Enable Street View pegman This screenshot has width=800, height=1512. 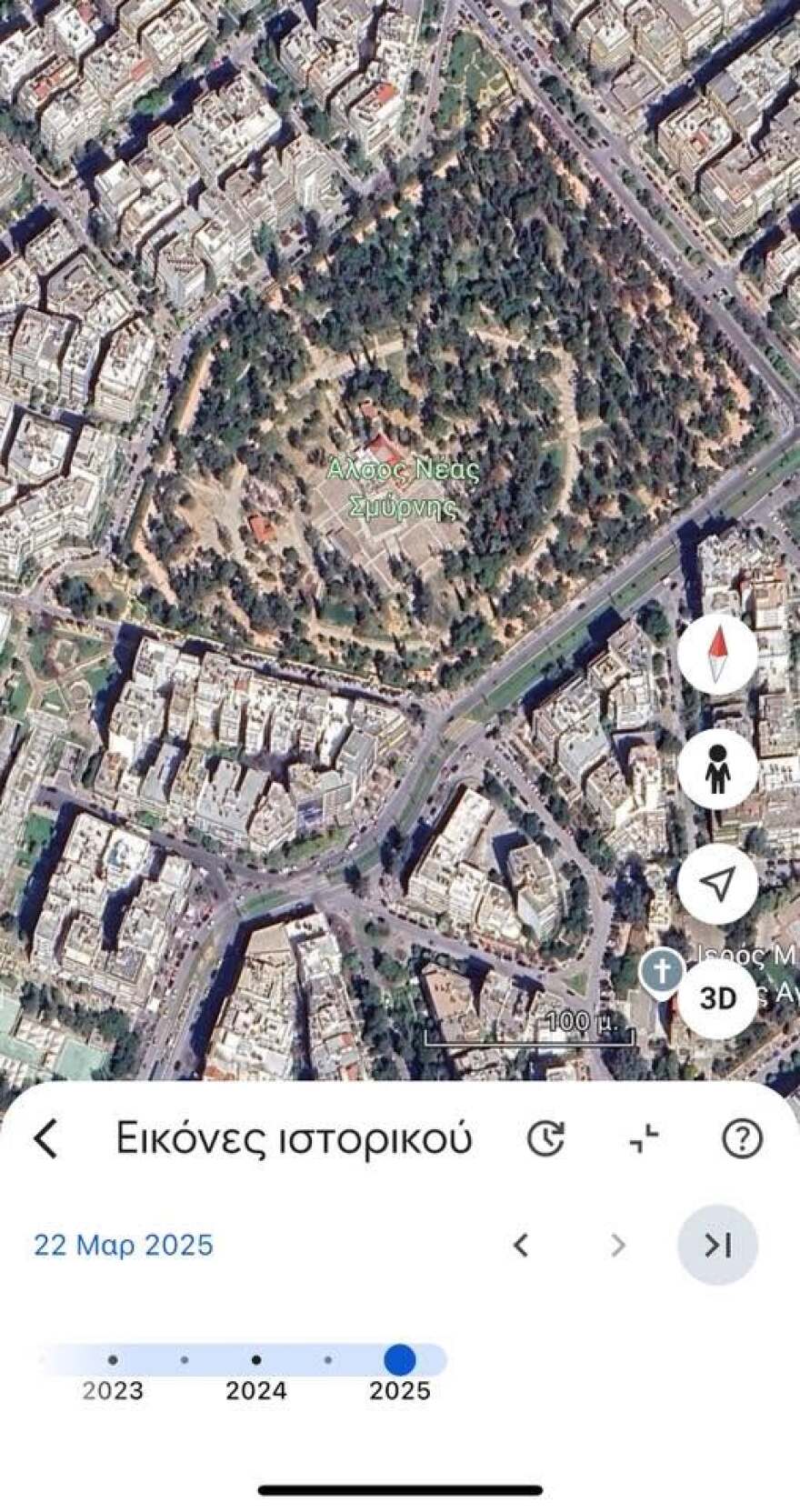718,769
